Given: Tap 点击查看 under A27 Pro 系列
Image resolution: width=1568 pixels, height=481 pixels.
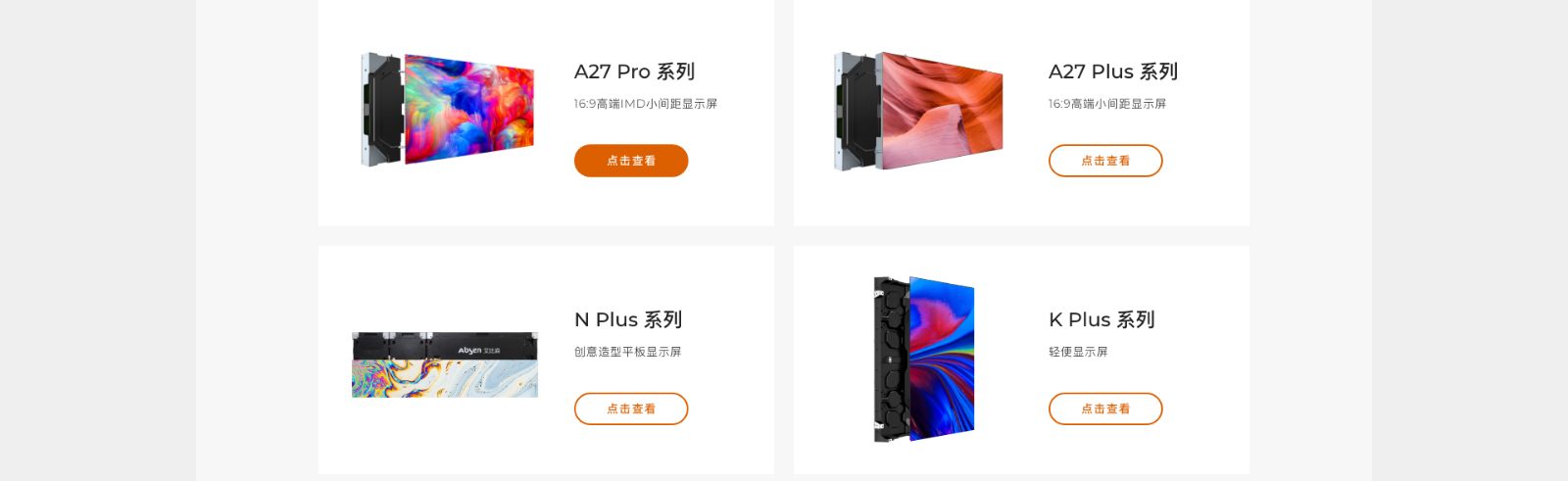Looking at the screenshot, I should [x=631, y=161].
